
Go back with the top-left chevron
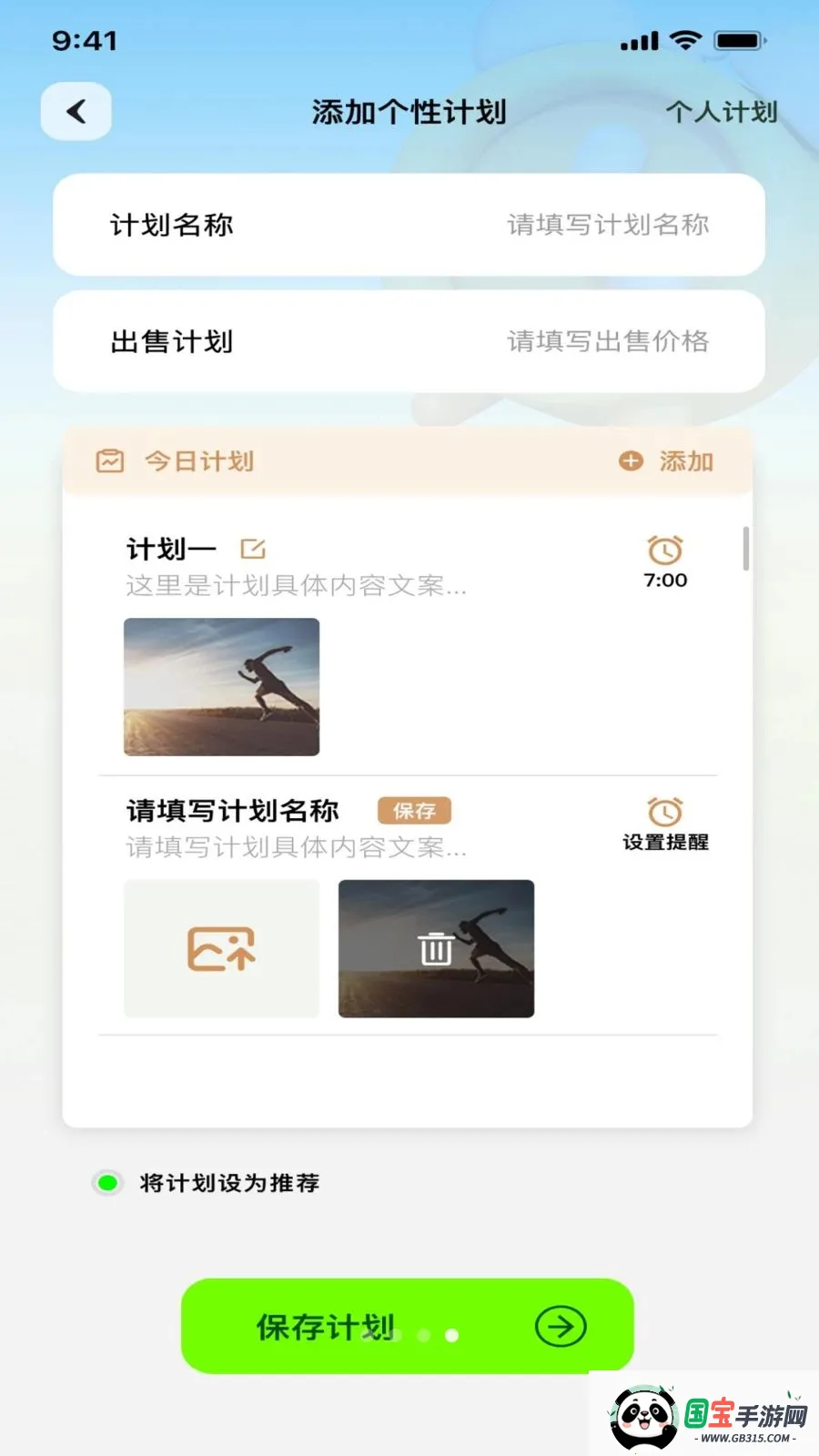tap(76, 110)
